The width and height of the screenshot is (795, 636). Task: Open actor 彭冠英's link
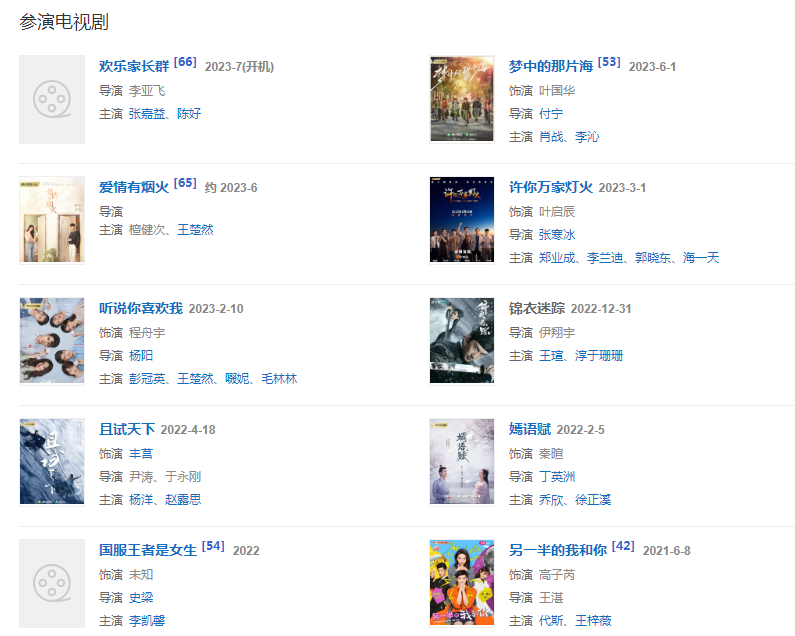(147, 379)
